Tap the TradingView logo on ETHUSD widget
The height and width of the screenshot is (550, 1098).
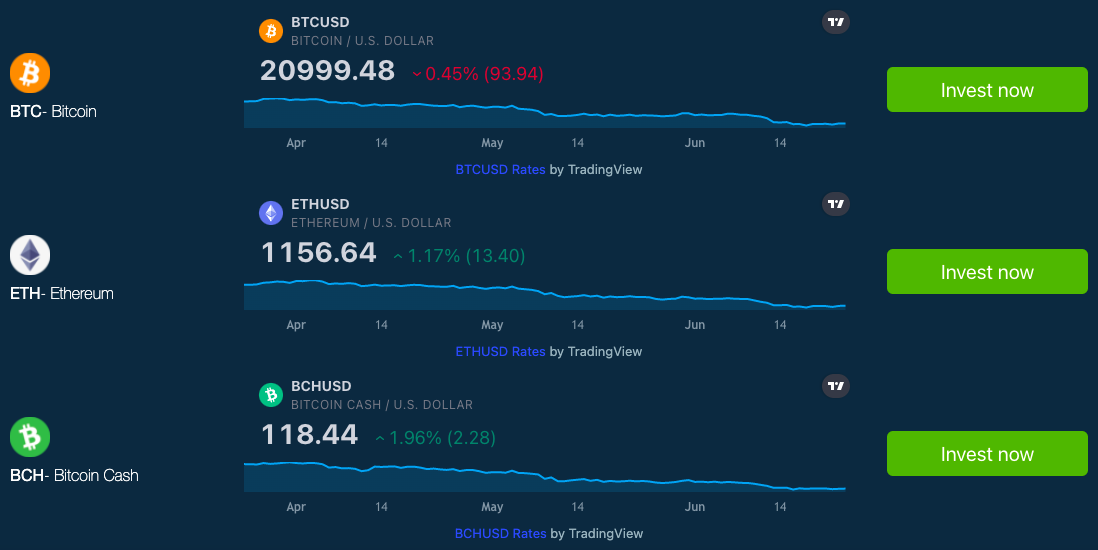tap(836, 204)
